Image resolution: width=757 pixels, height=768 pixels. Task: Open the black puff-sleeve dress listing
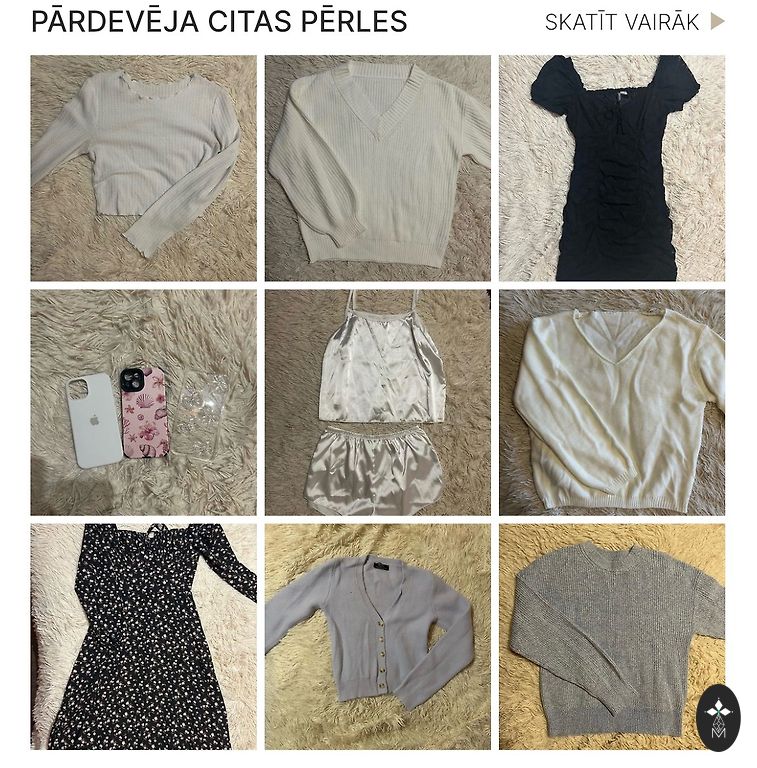click(611, 168)
